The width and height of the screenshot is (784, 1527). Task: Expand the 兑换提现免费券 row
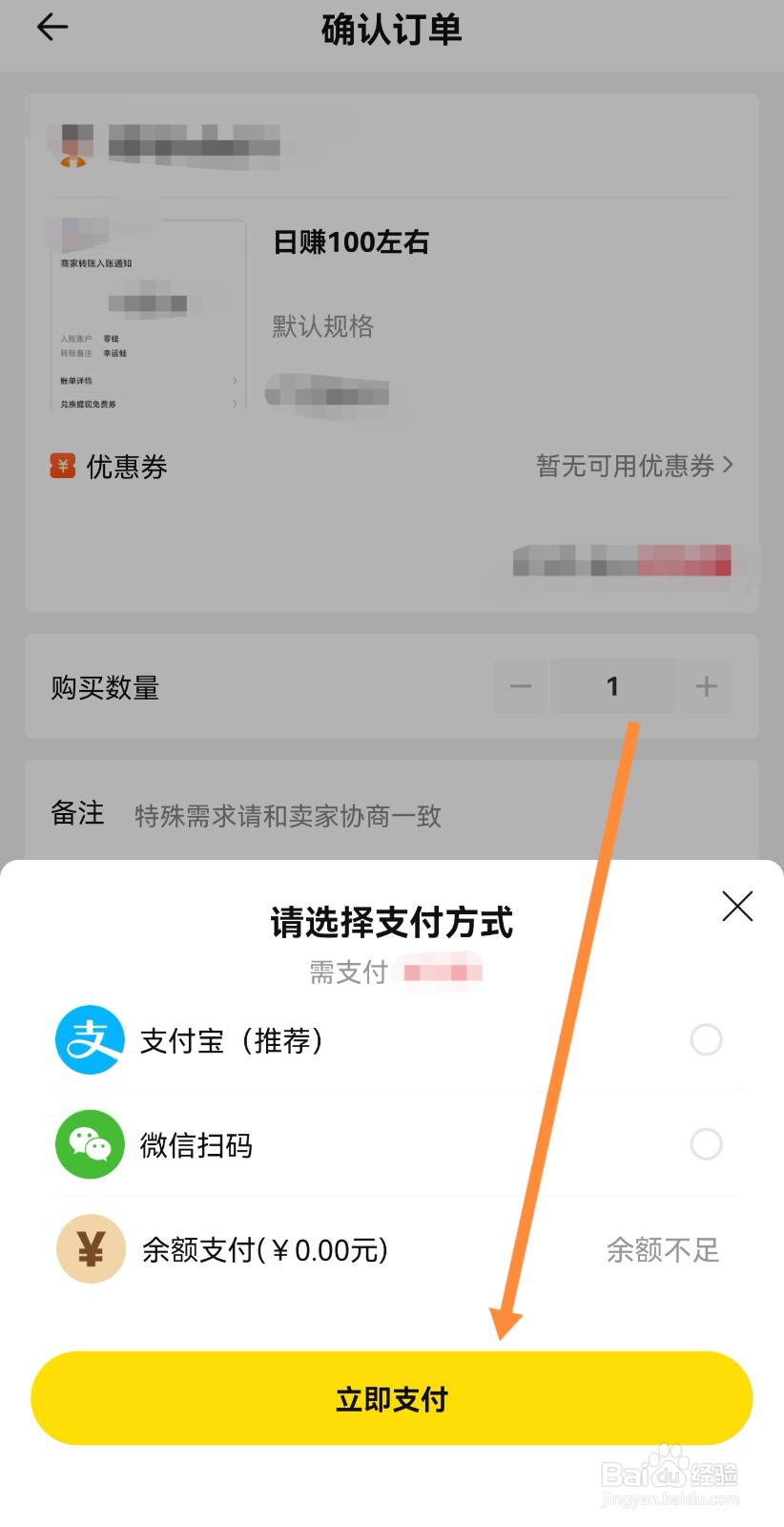(x=143, y=404)
